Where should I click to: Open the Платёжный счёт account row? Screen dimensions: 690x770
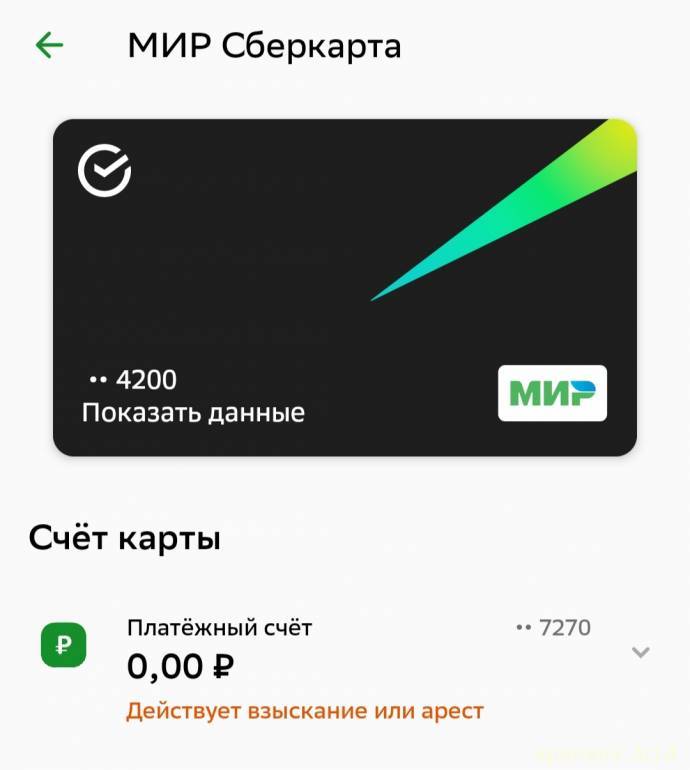[x=300, y=652]
